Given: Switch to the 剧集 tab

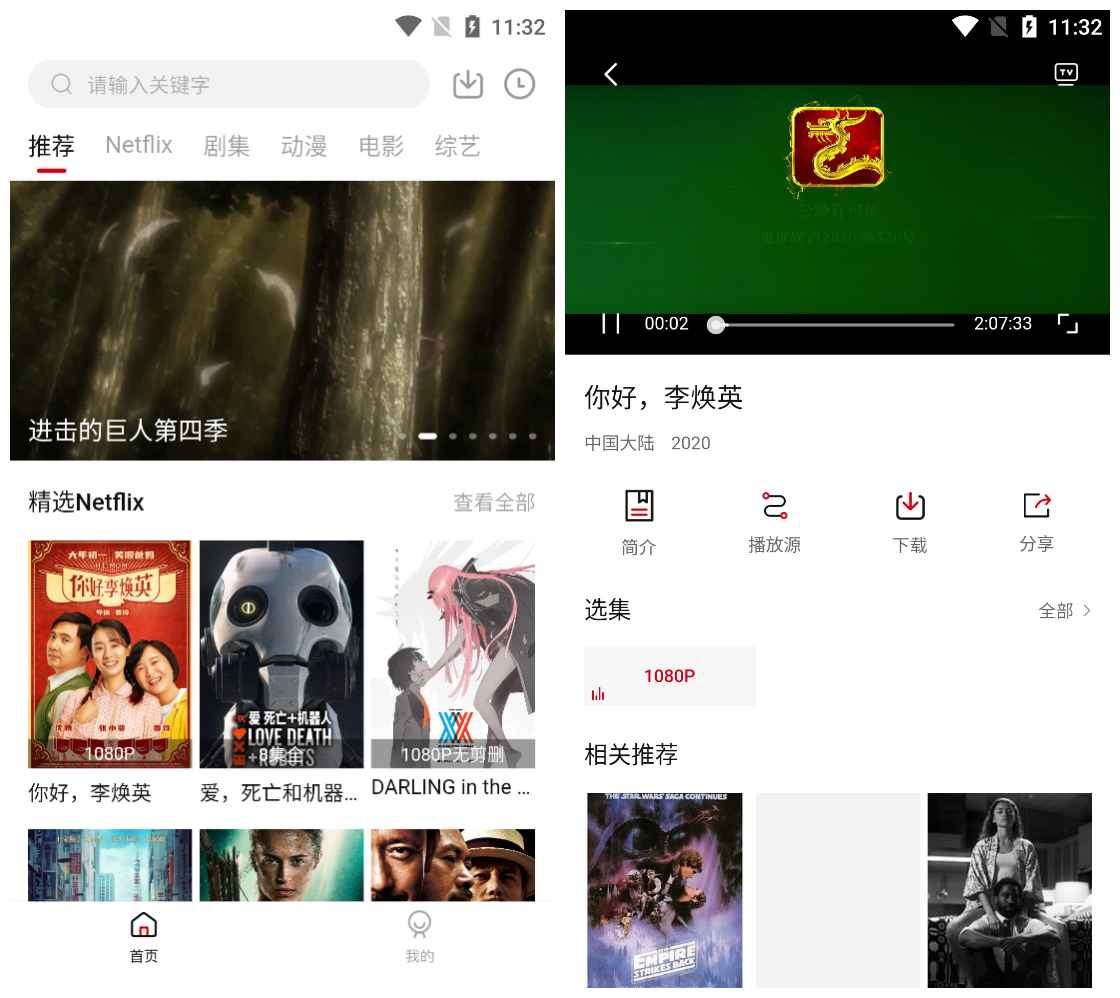Looking at the screenshot, I should click(226, 146).
